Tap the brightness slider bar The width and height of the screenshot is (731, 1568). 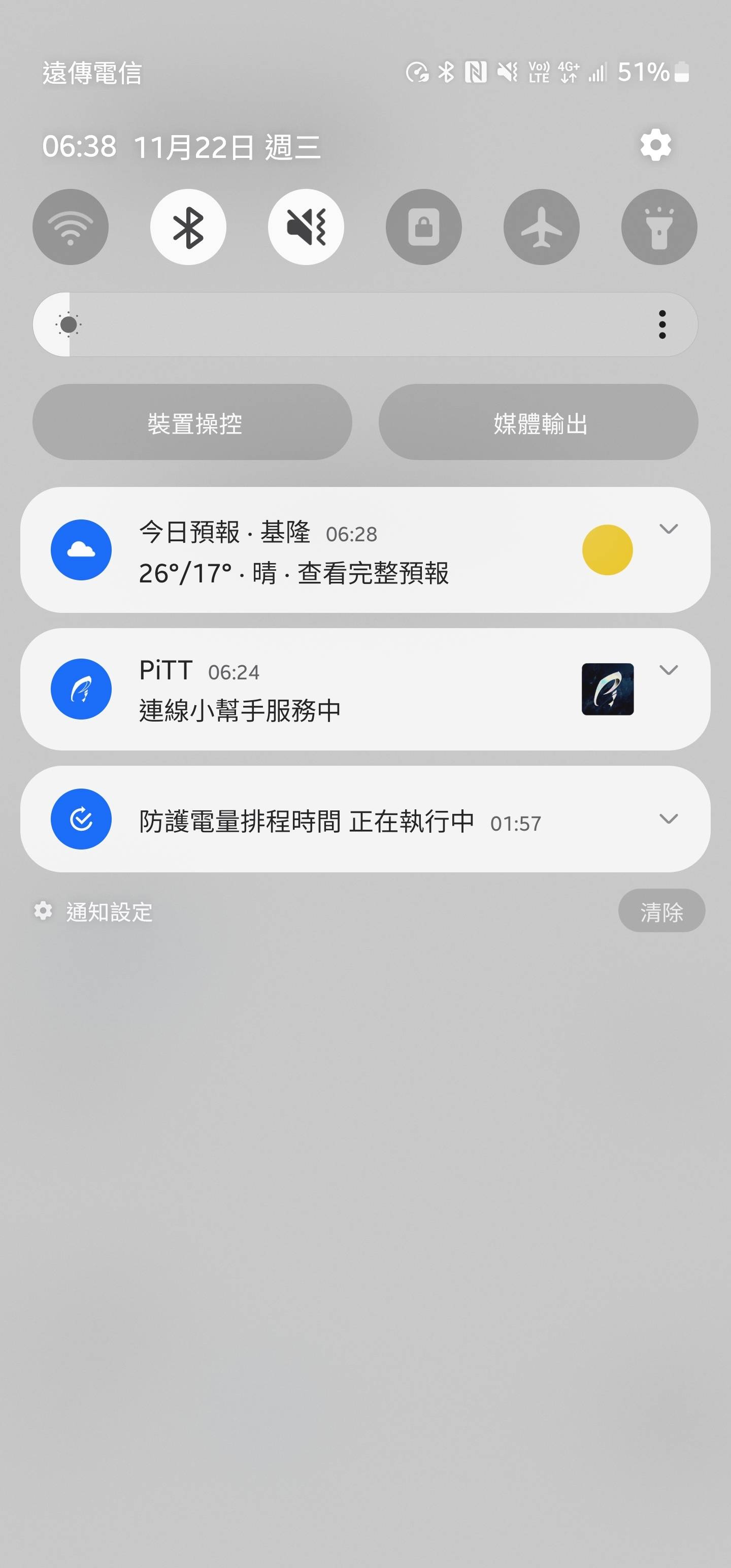click(365, 324)
